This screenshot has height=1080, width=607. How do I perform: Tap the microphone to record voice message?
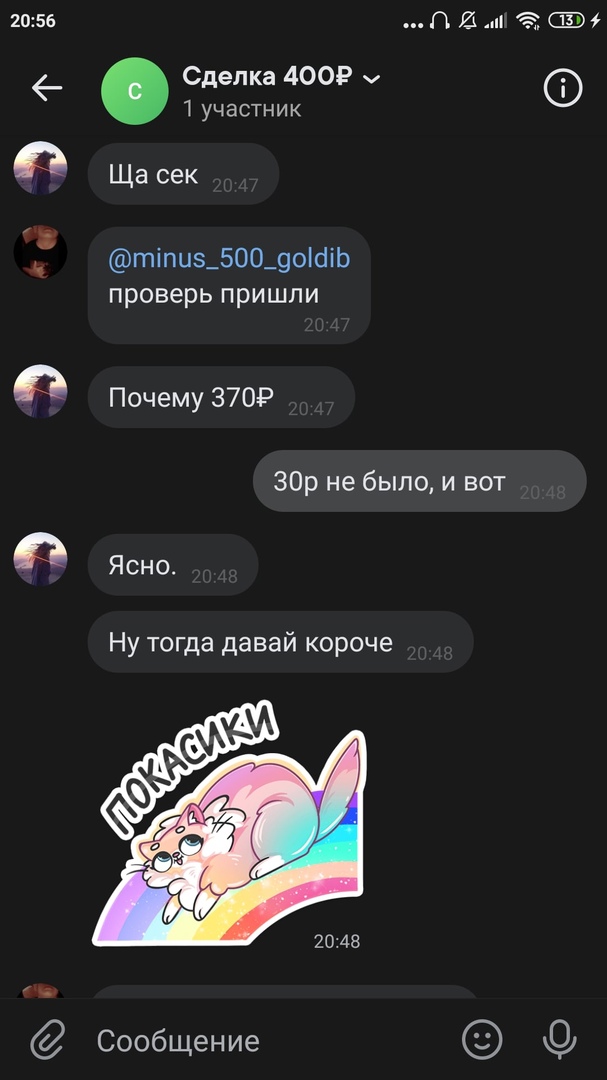point(559,1040)
